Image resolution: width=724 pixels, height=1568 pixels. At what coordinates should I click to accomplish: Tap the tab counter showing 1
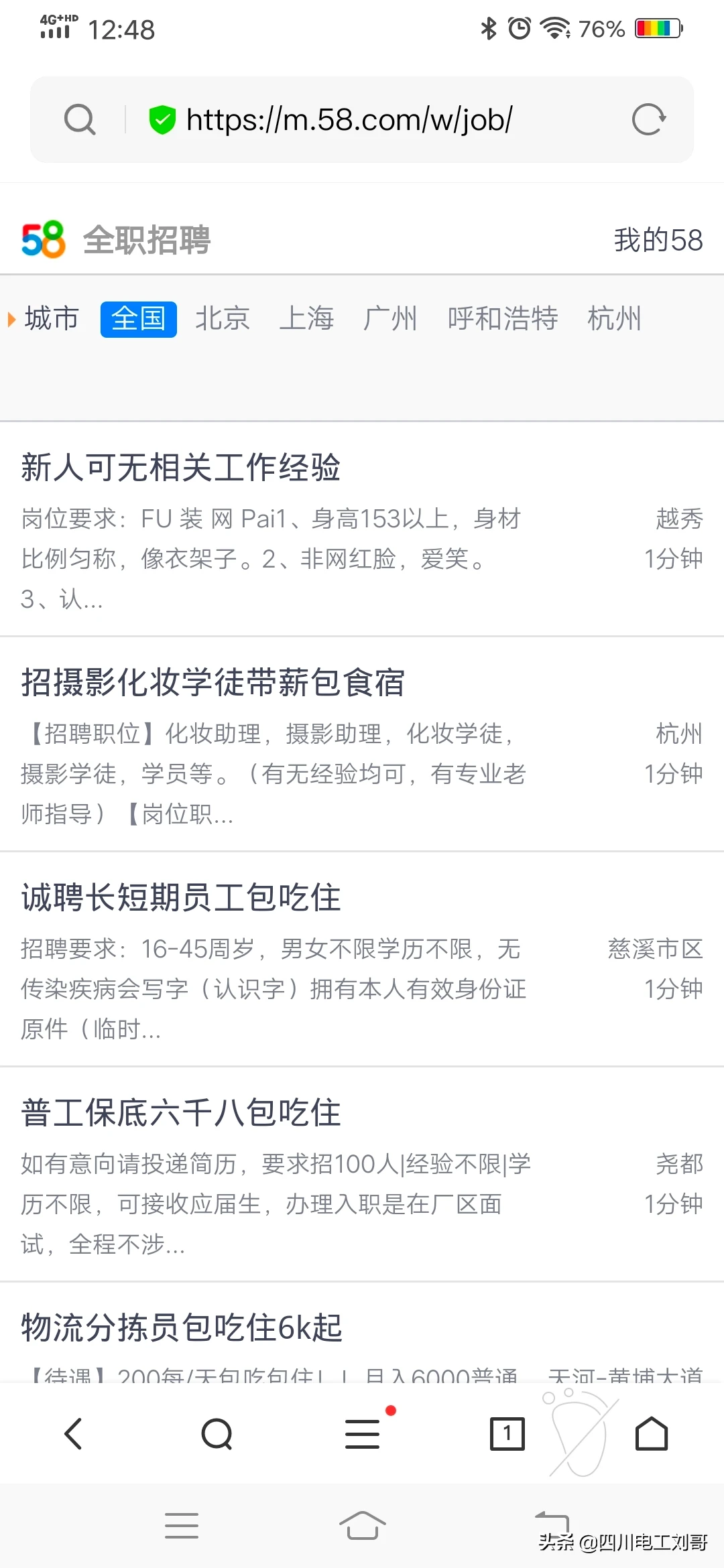507,1434
